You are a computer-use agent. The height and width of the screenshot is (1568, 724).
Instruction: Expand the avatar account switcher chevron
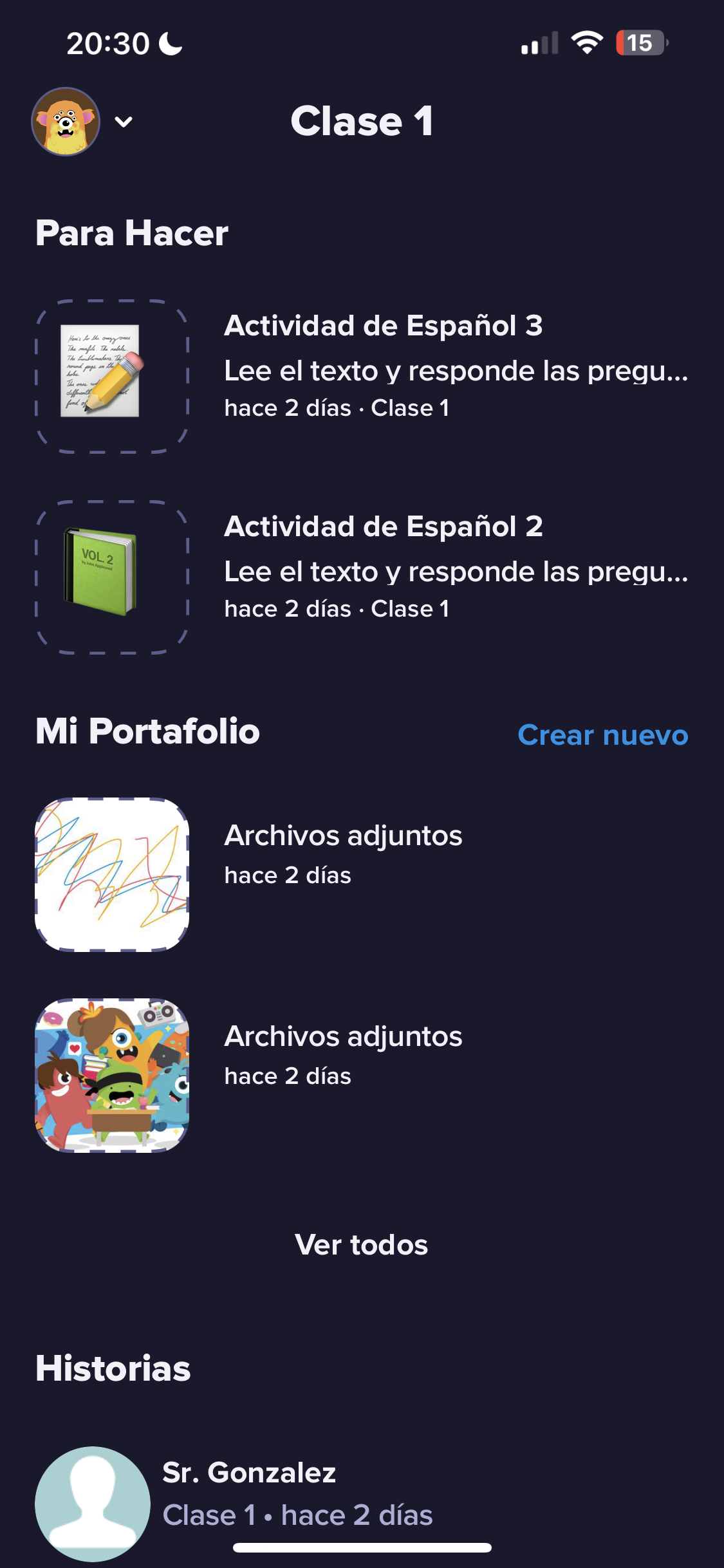124,122
